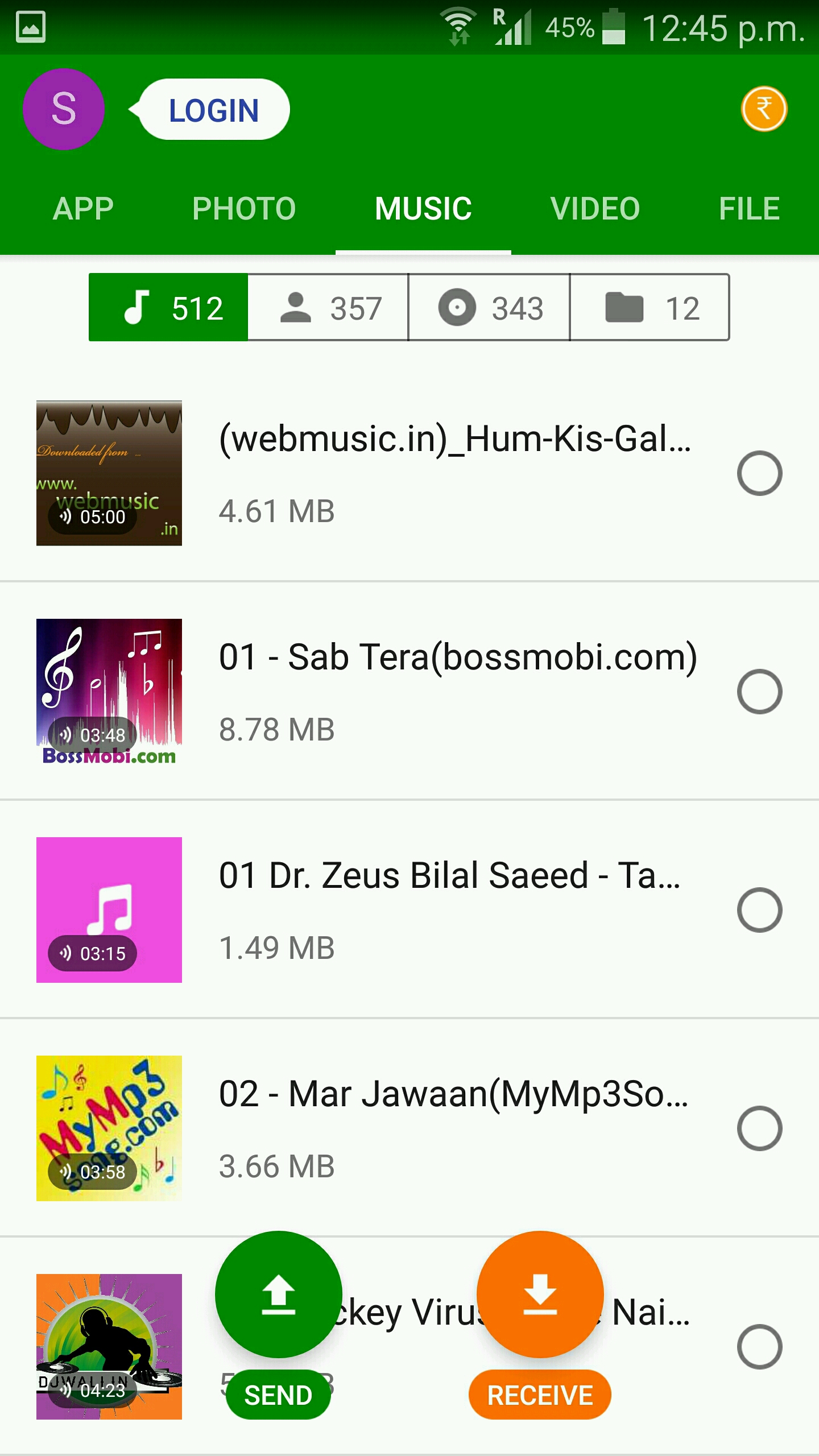Tap the orange RECEIVE button

[540, 1295]
